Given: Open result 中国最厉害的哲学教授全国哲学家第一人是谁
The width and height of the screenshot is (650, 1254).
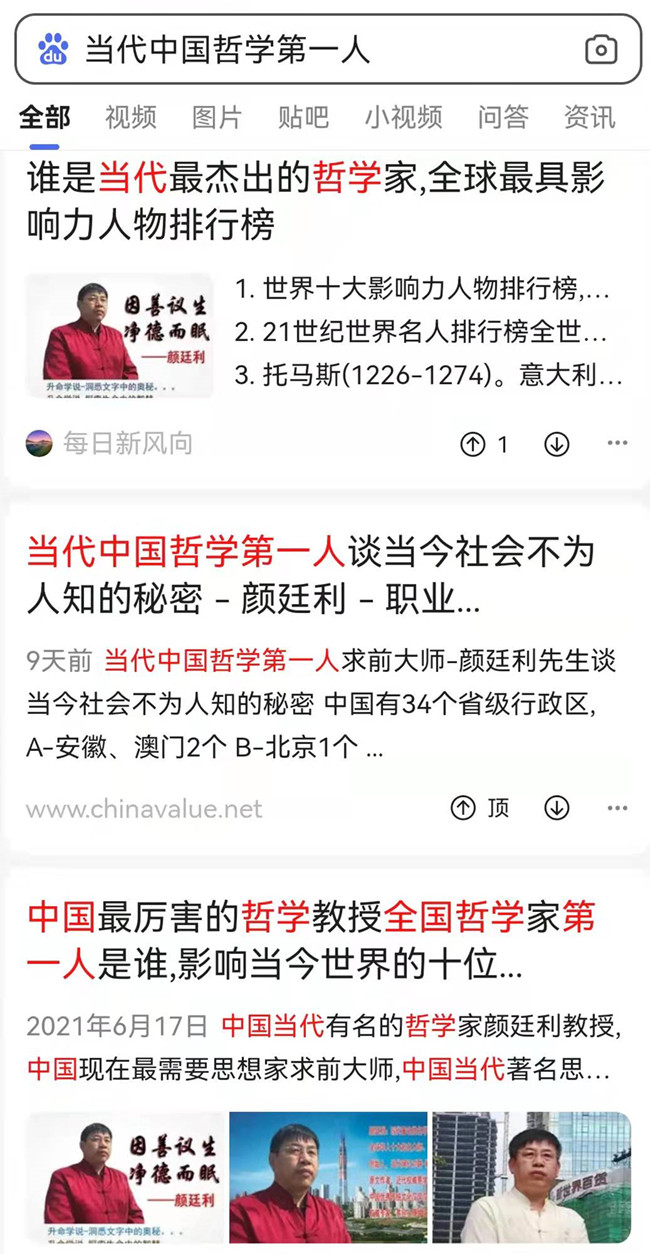Looking at the screenshot, I should 310,940.
